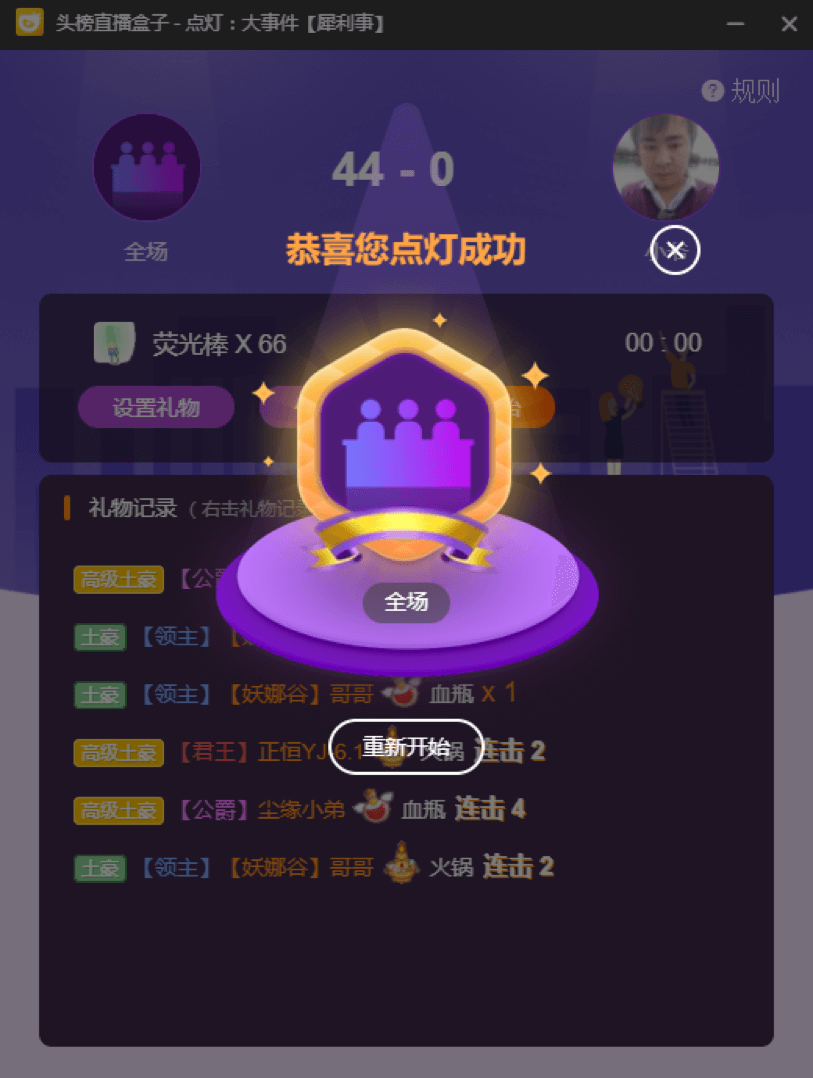Tap the 重新开始 button
813x1078 pixels.
click(x=406, y=746)
